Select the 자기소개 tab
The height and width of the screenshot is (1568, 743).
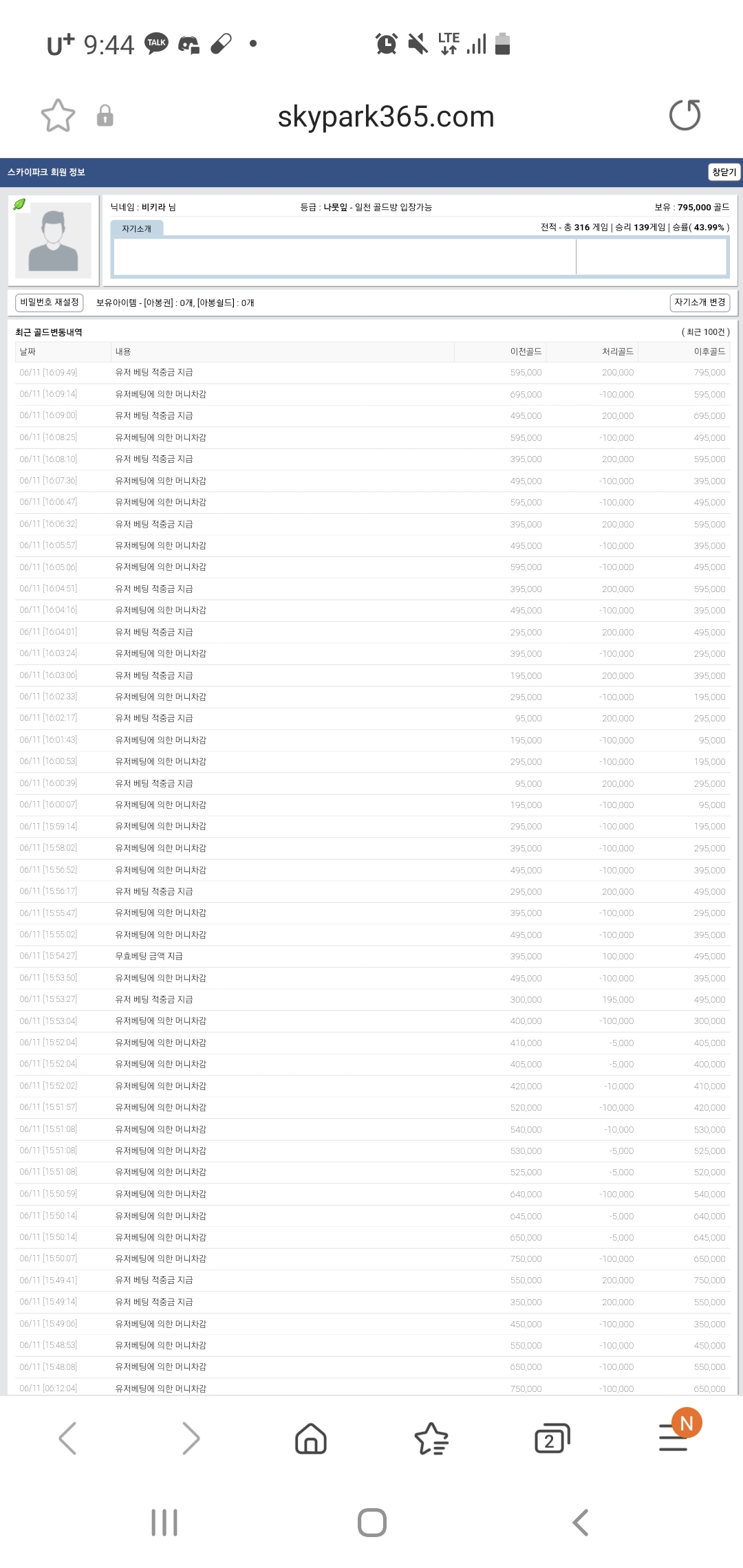tap(136, 228)
